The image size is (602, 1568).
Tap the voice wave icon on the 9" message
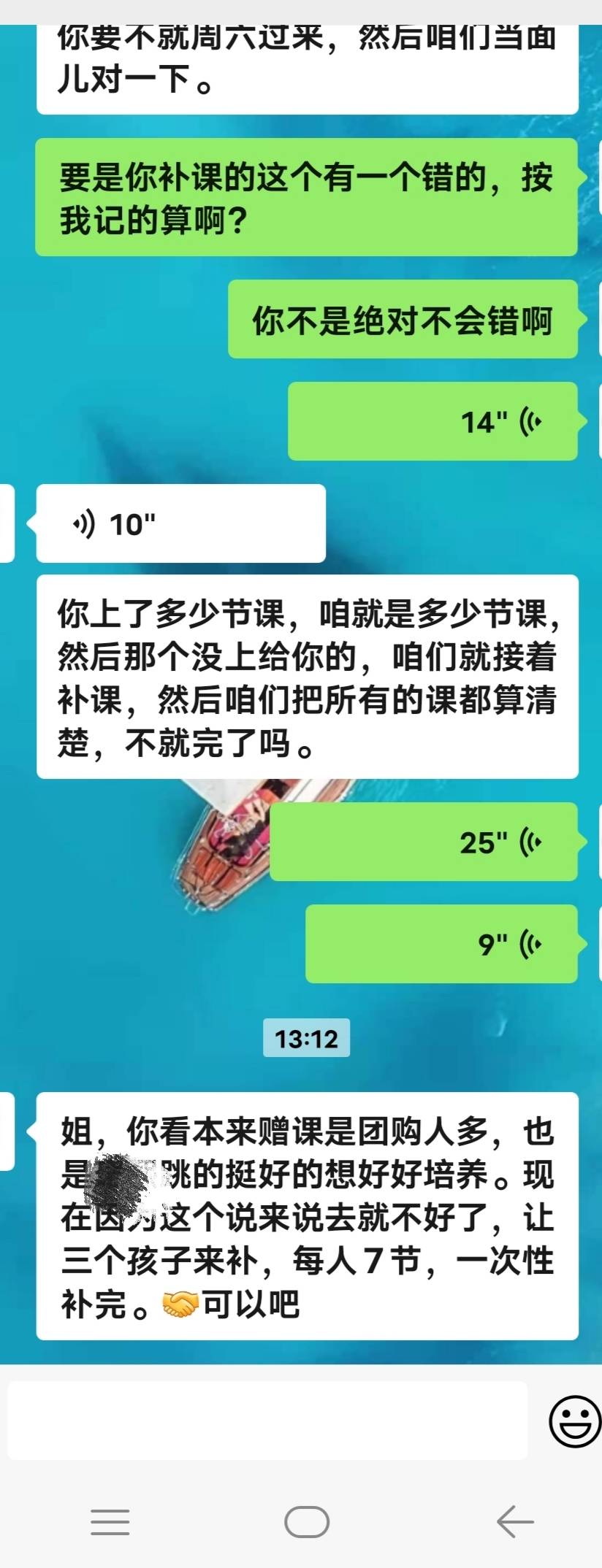coord(527,943)
